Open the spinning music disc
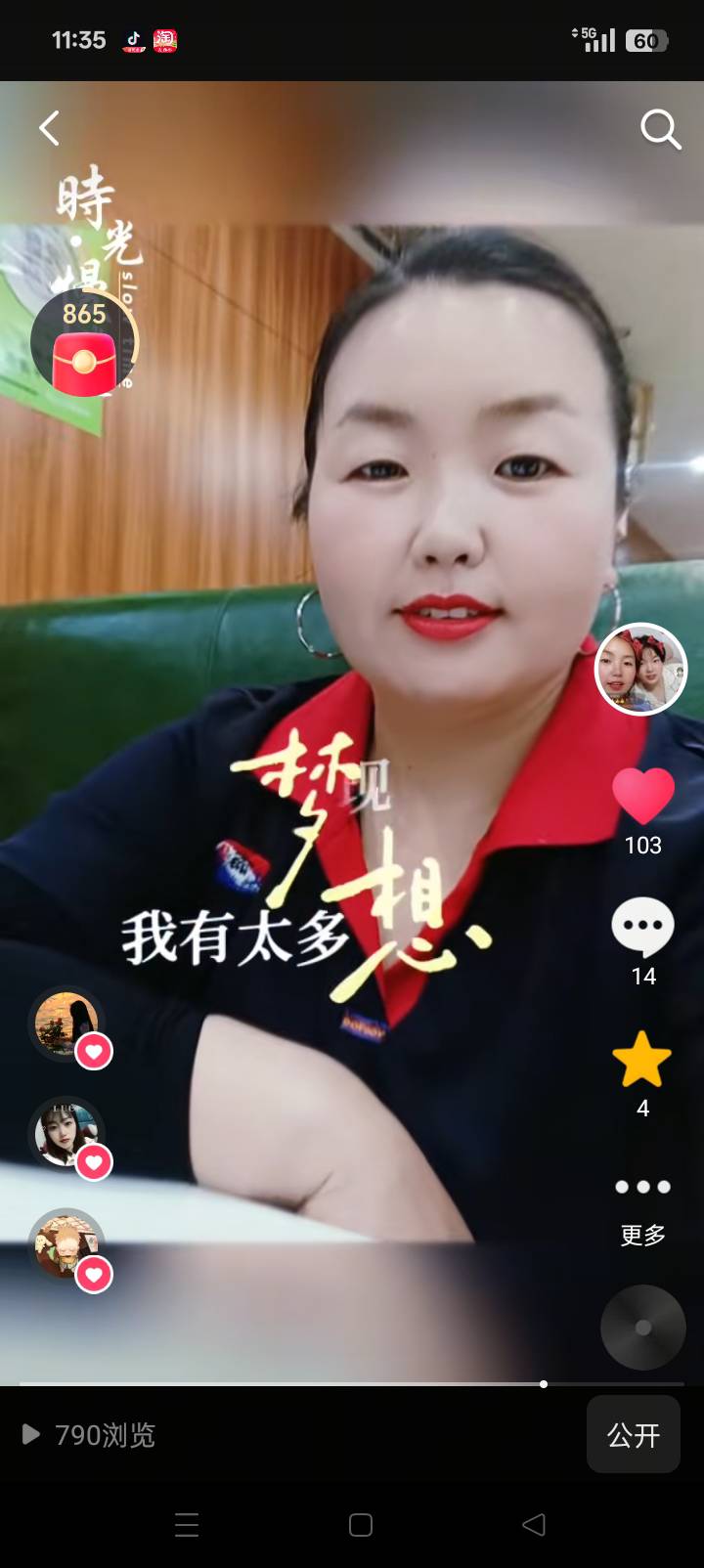 click(642, 1327)
